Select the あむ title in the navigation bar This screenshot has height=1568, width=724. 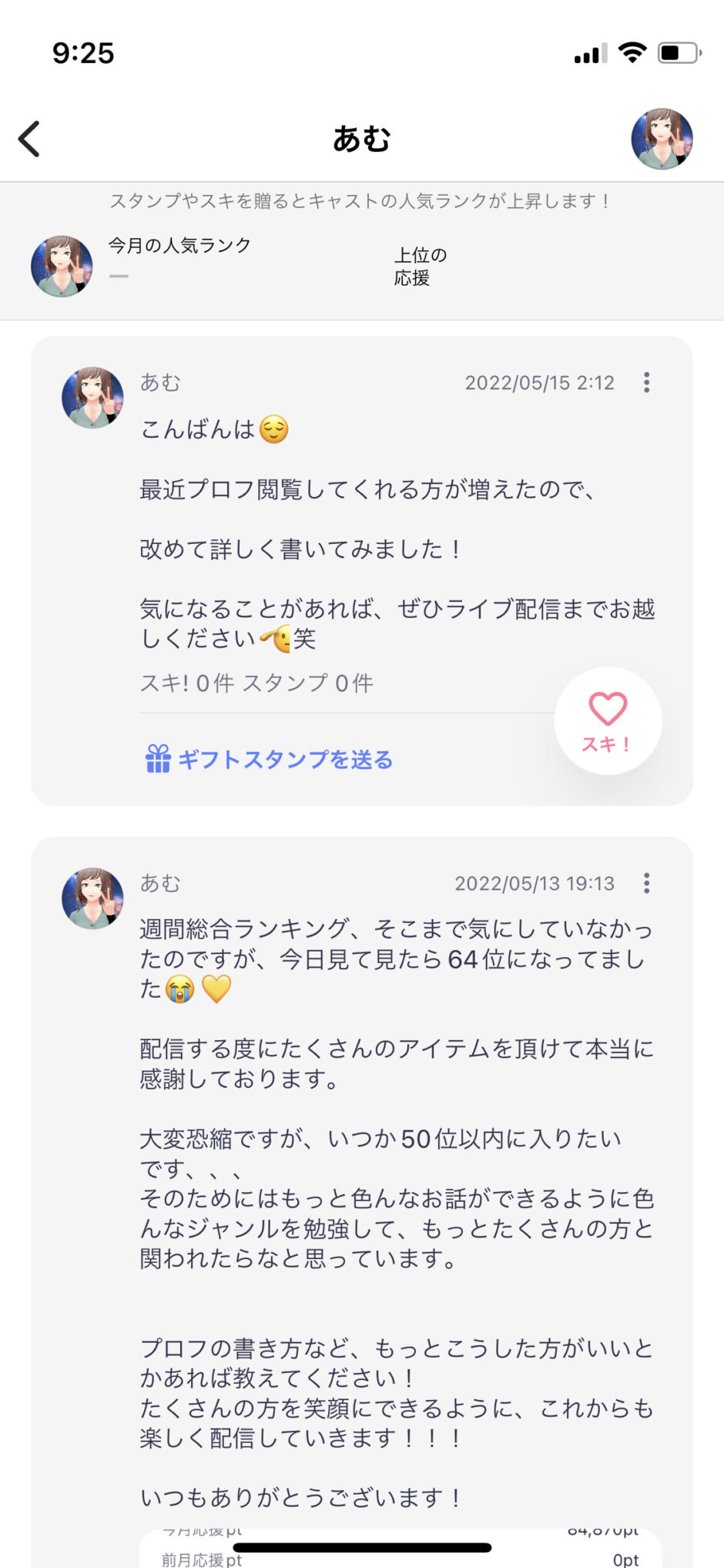coord(362,139)
